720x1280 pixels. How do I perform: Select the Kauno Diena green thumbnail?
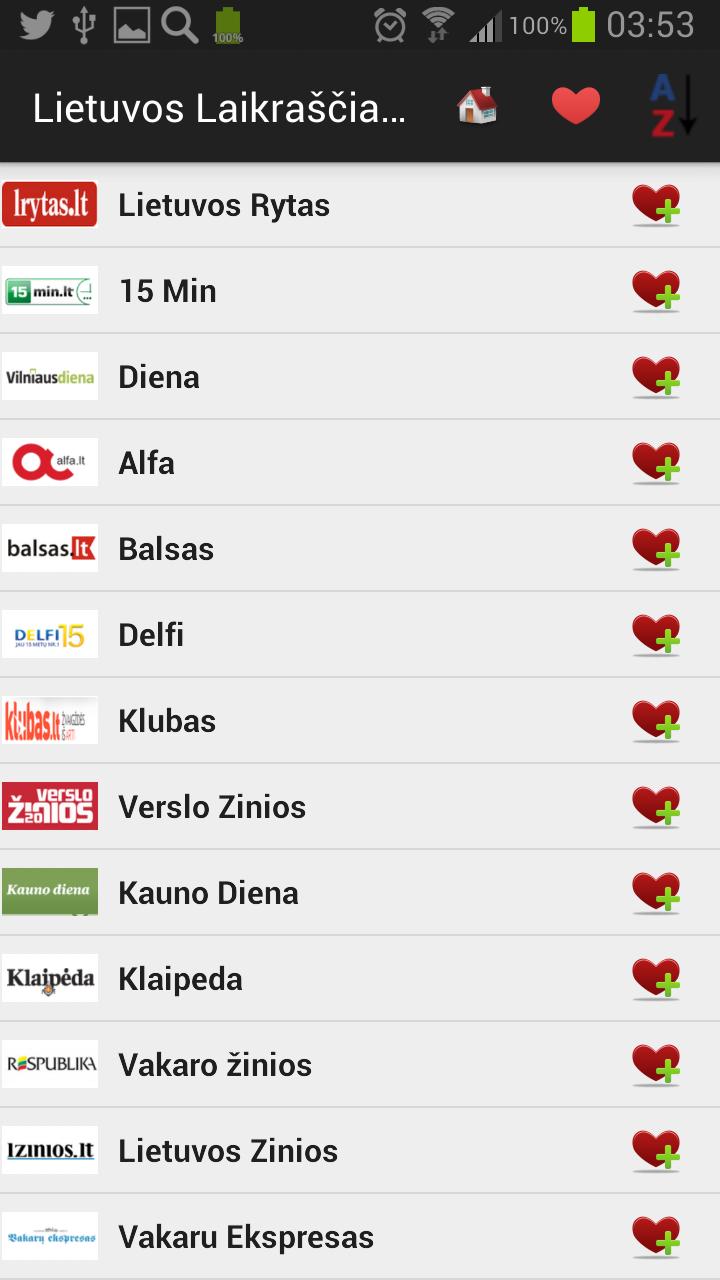50,892
